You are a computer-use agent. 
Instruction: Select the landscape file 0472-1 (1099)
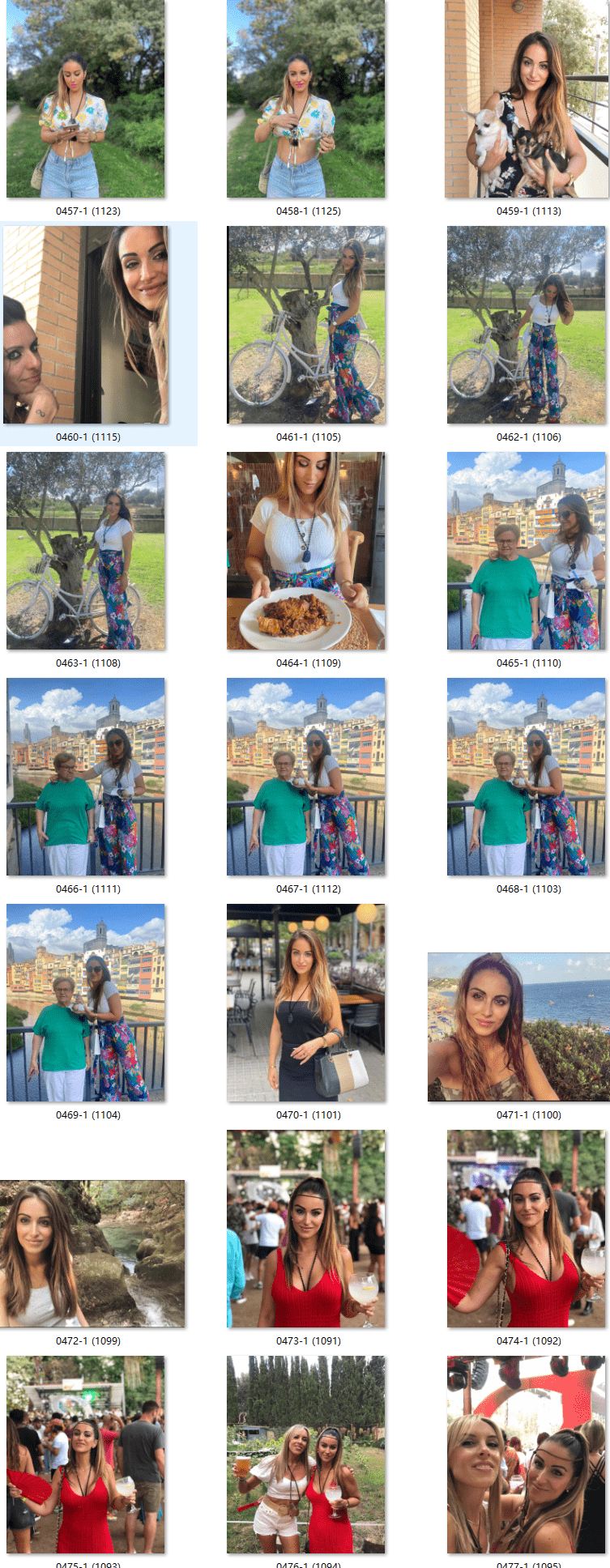click(92, 1253)
